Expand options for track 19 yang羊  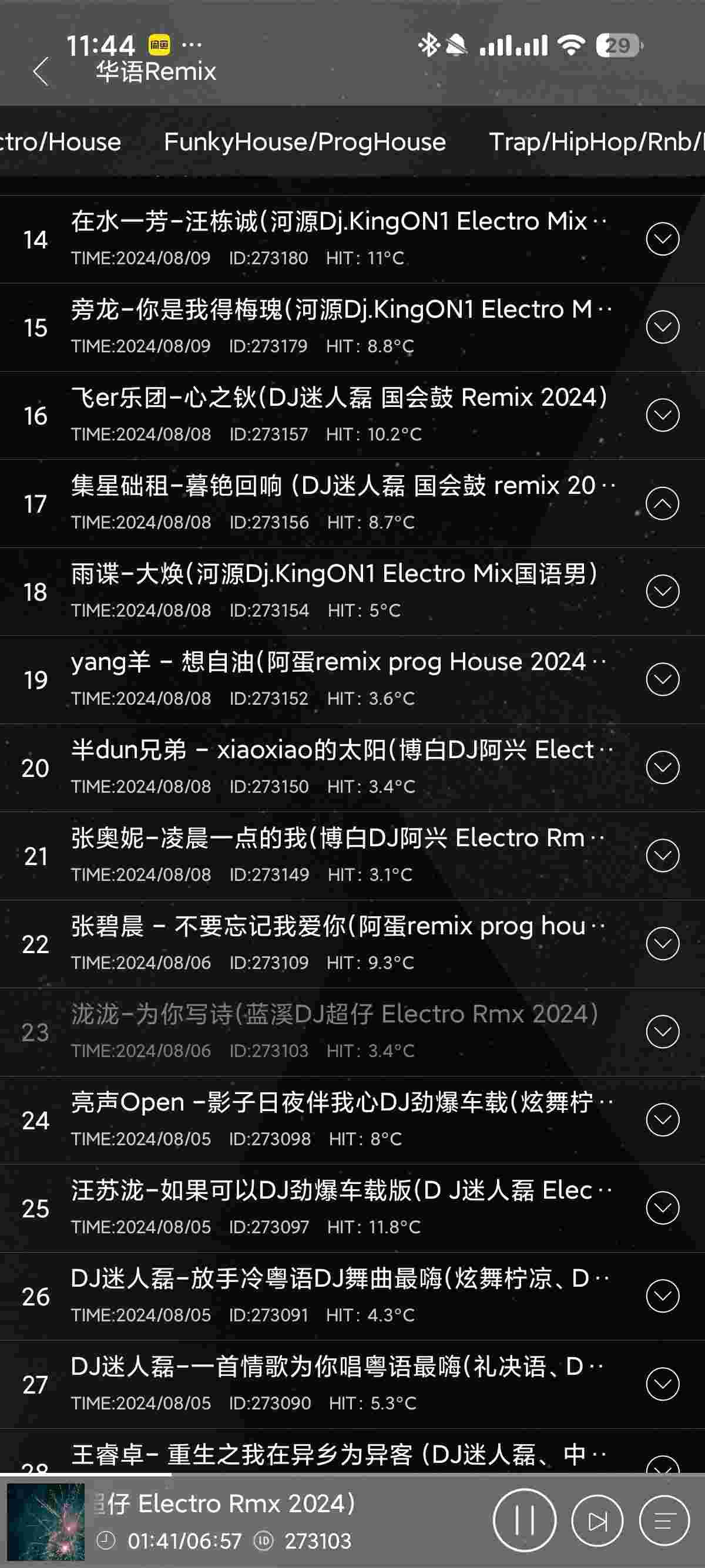pos(662,679)
